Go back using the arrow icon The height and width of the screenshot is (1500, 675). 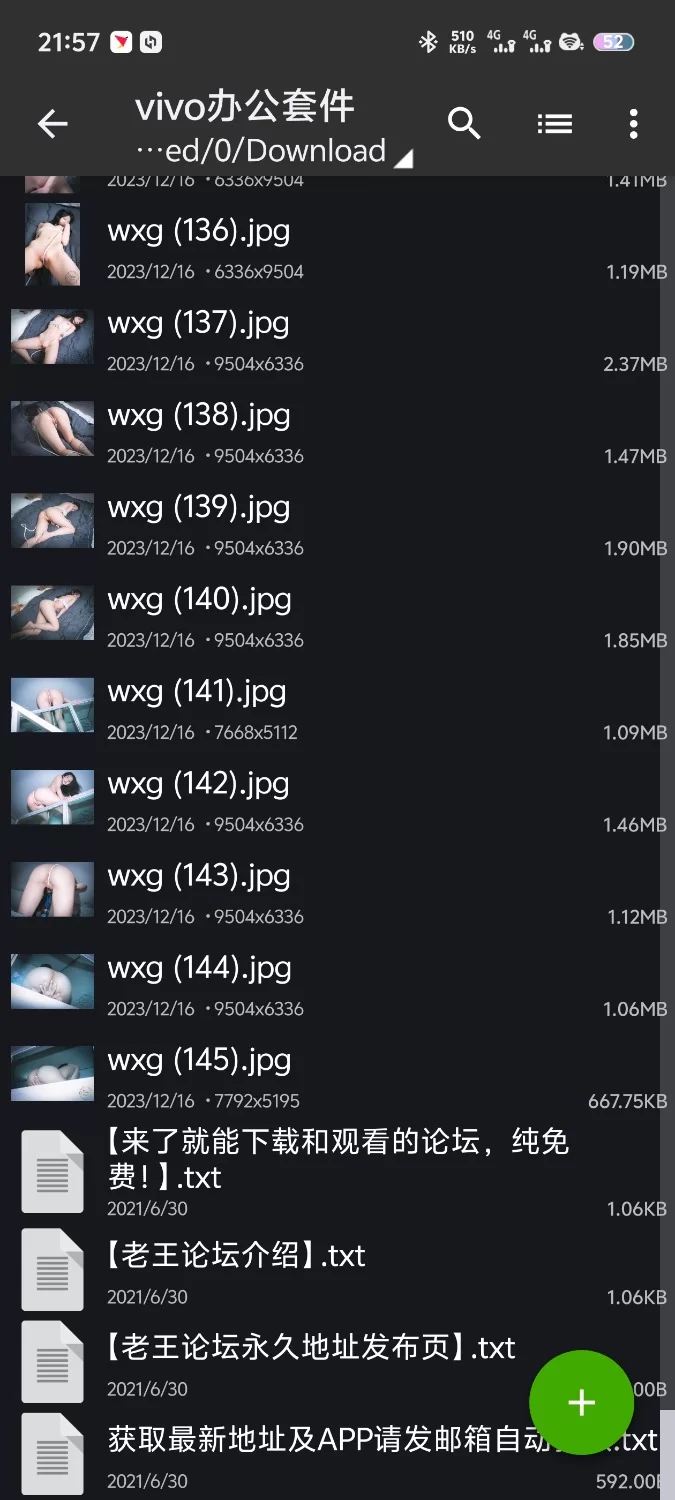[x=52, y=124]
